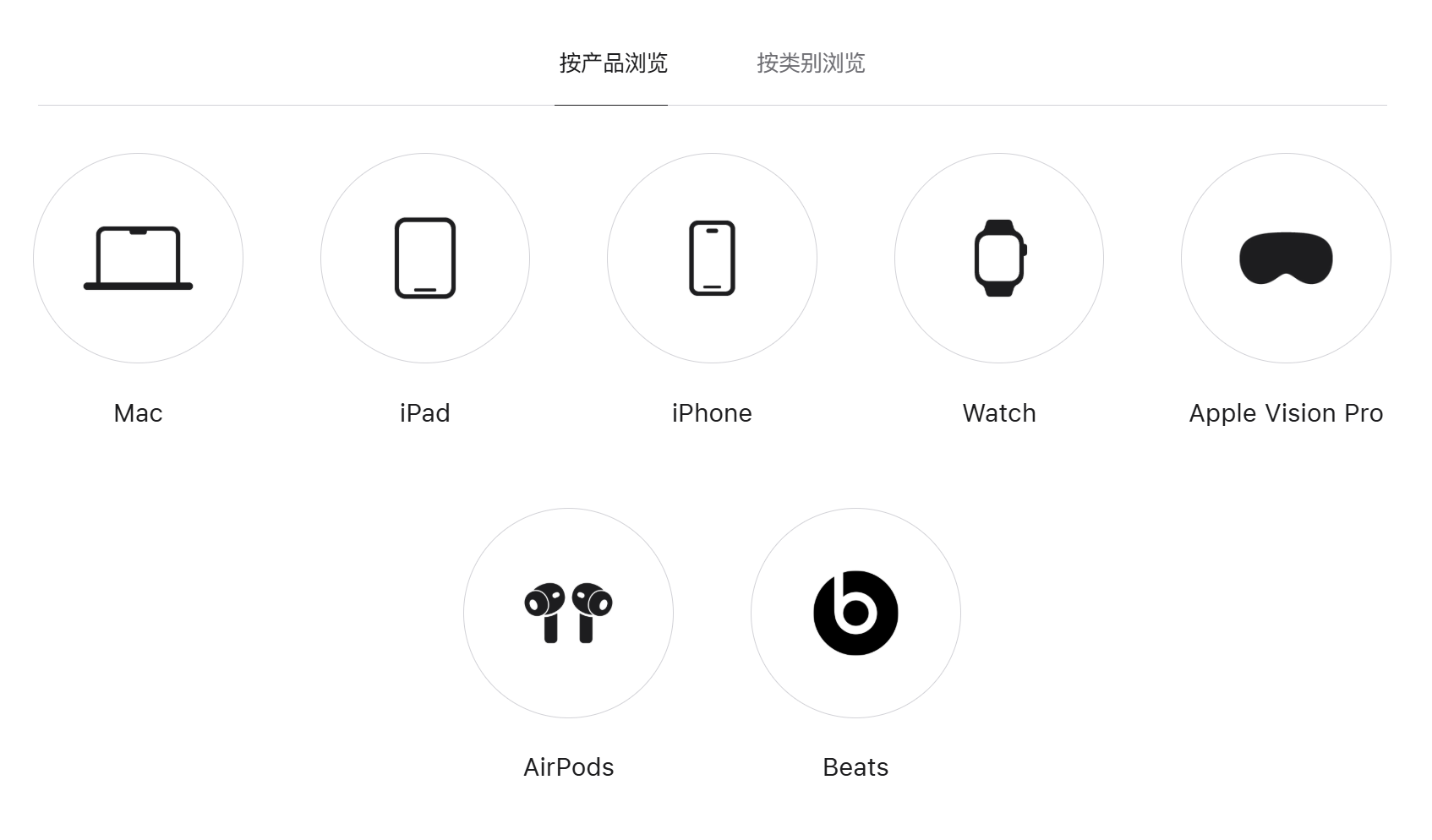Choose the iPhone product tile
This screenshot has height=840, width=1432.
coord(712,259)
